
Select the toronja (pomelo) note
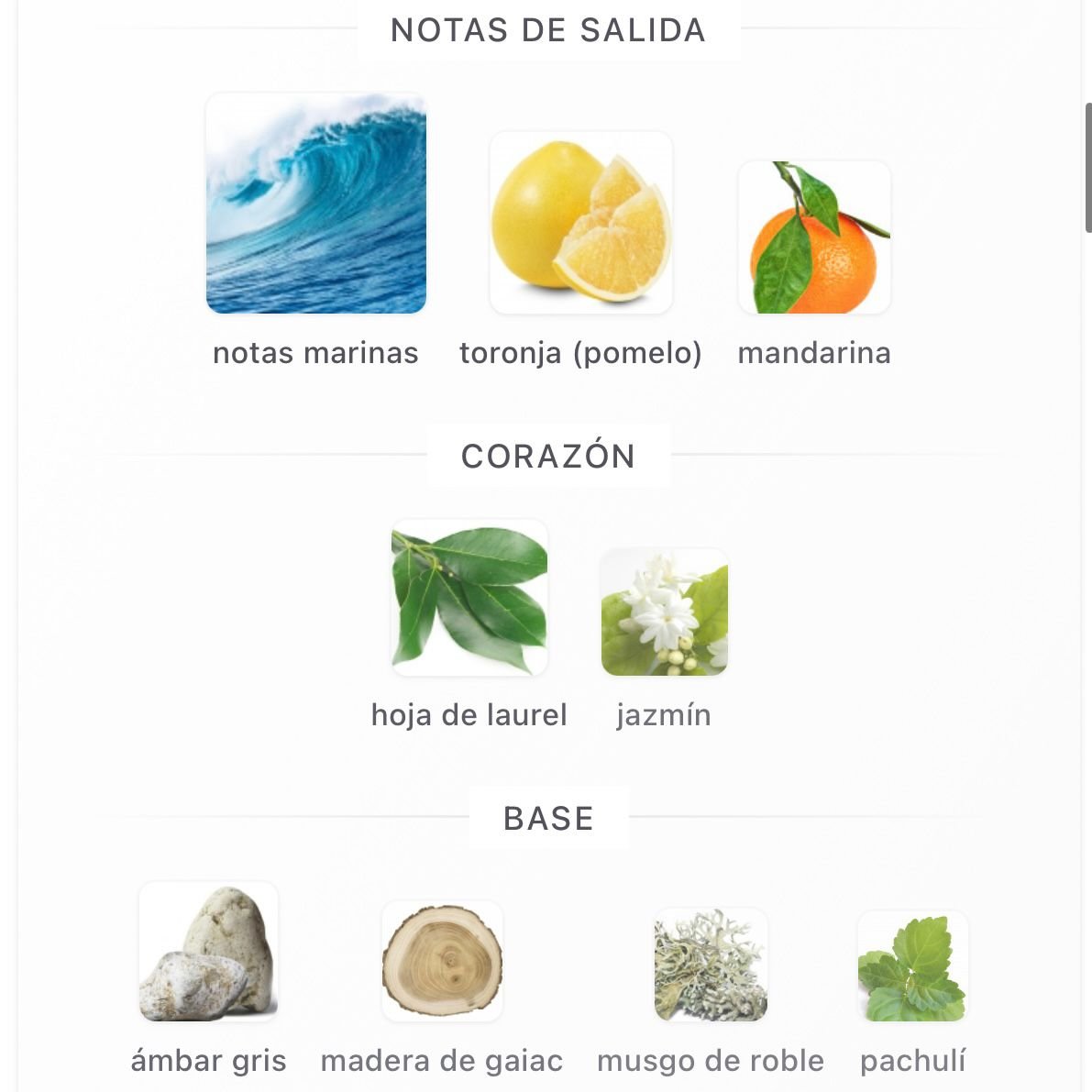[x=581, y=223]
